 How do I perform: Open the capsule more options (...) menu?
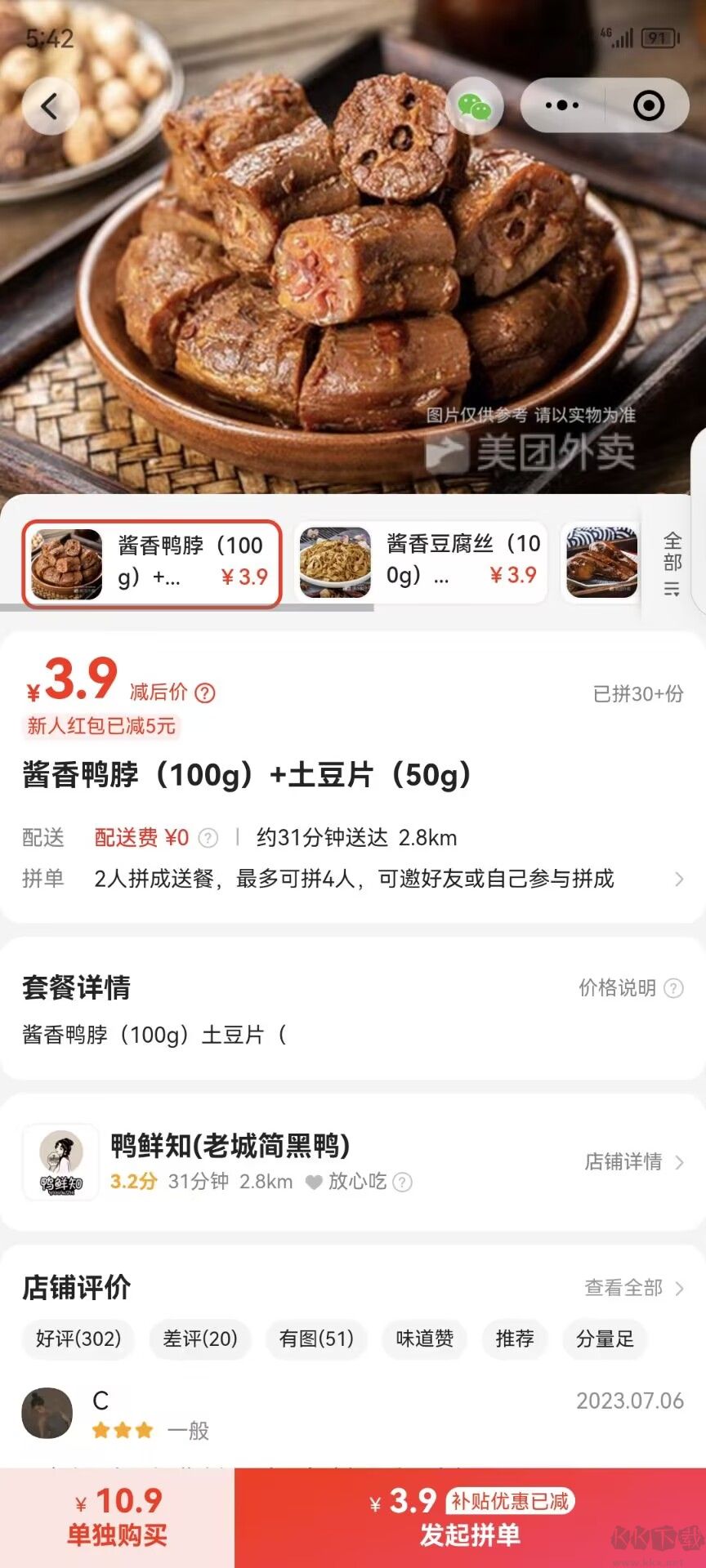(561, 105)
